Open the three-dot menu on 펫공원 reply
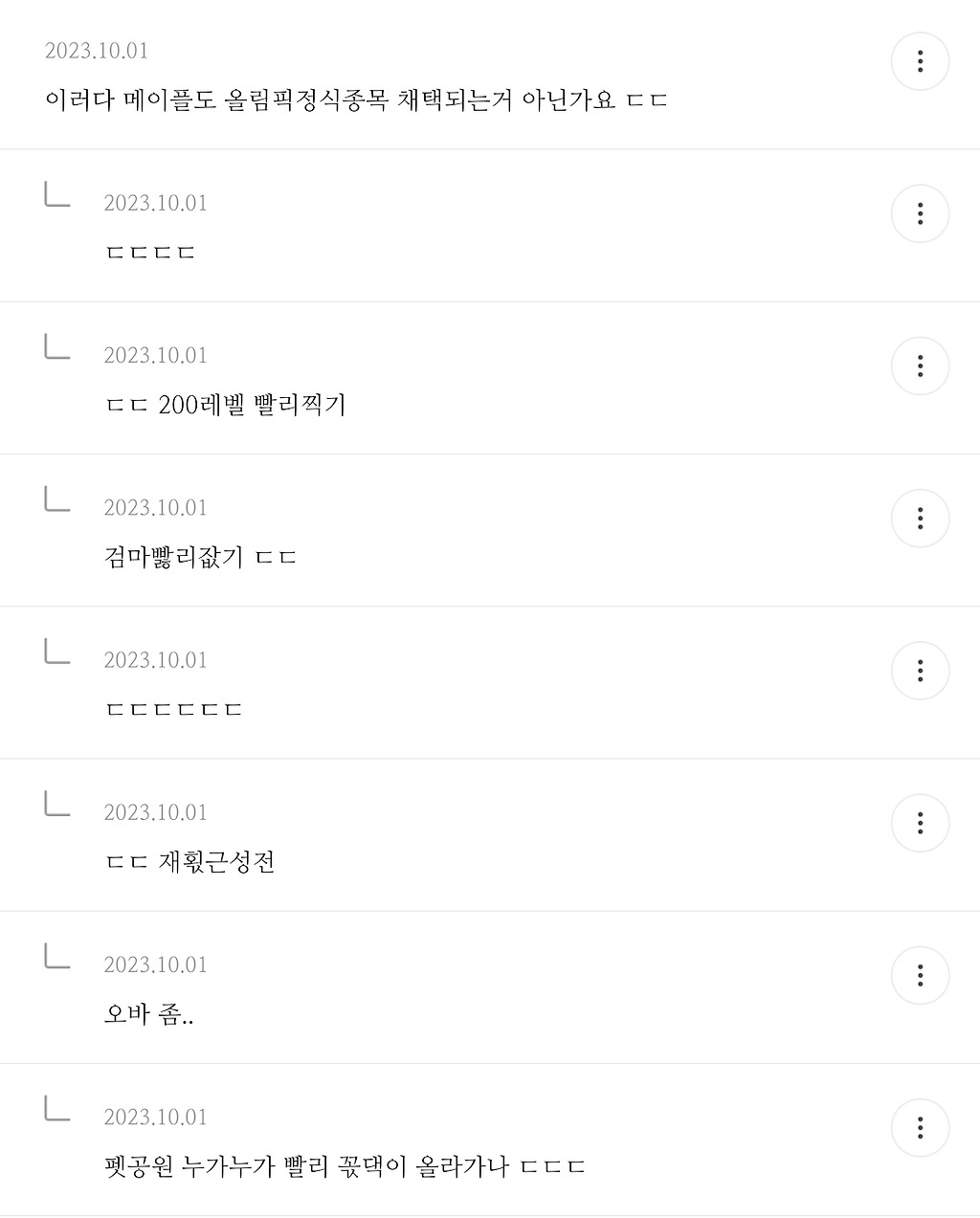This screenshot has width=980, height=1218. (920, 1127)
